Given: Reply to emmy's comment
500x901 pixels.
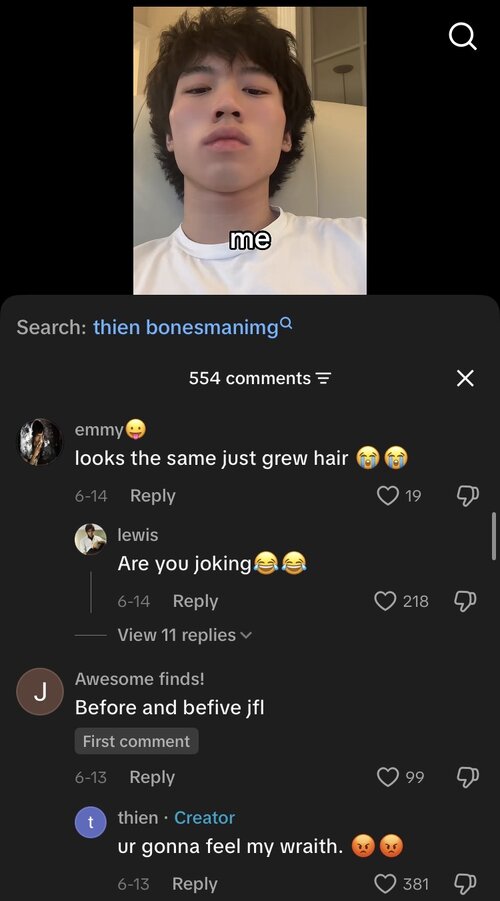Looking at the screenshot, I should pos(152,495).
